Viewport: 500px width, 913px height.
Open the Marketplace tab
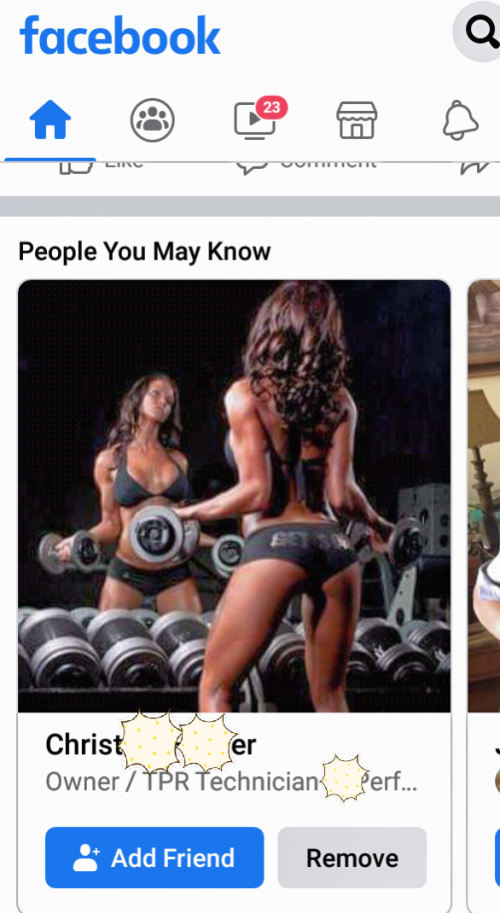(x=357, y=120)
